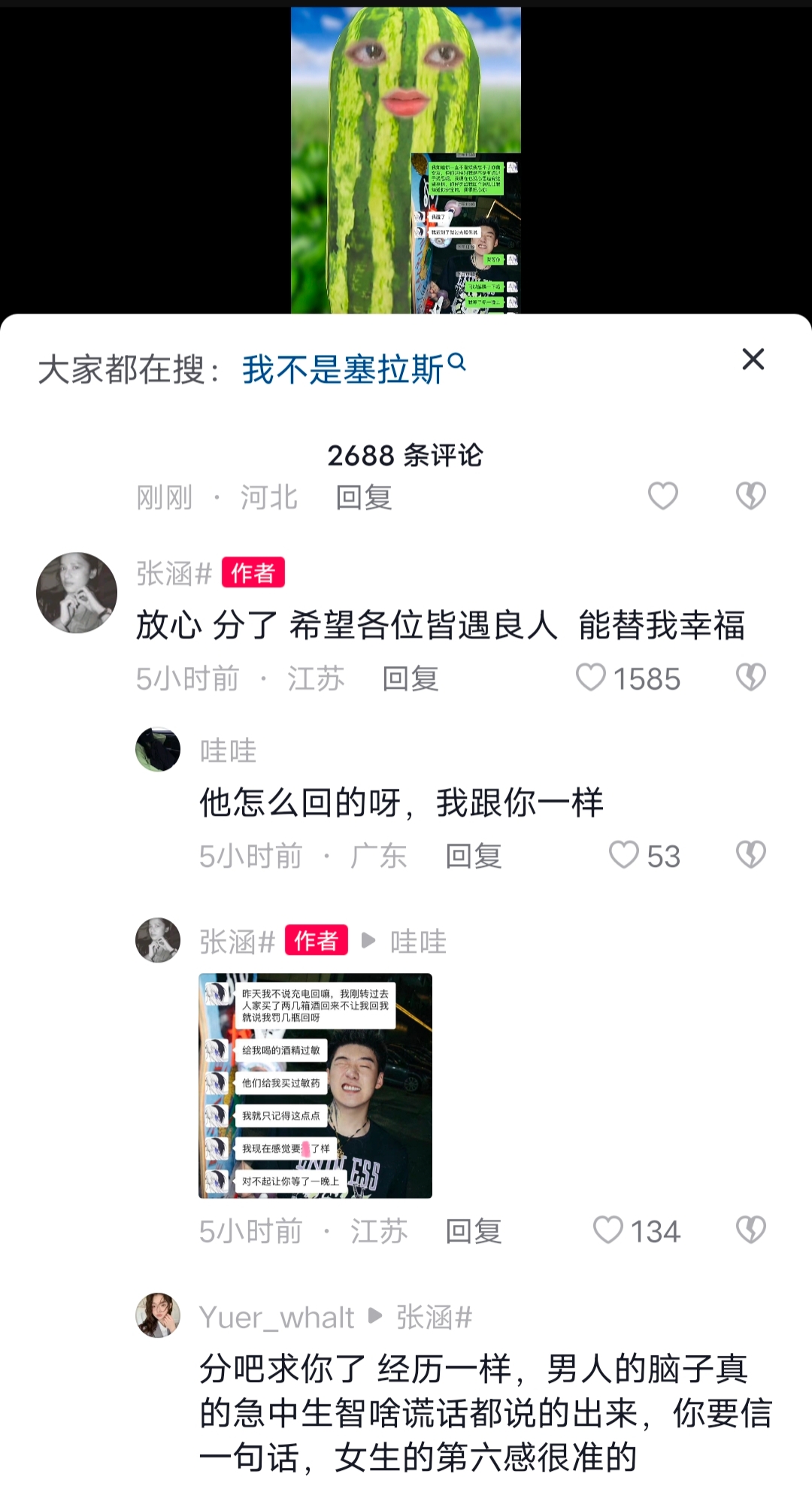Dislike the 河北 comment posted 刚刚
This screenshot has width=812, height=1486.
point(750,496)
